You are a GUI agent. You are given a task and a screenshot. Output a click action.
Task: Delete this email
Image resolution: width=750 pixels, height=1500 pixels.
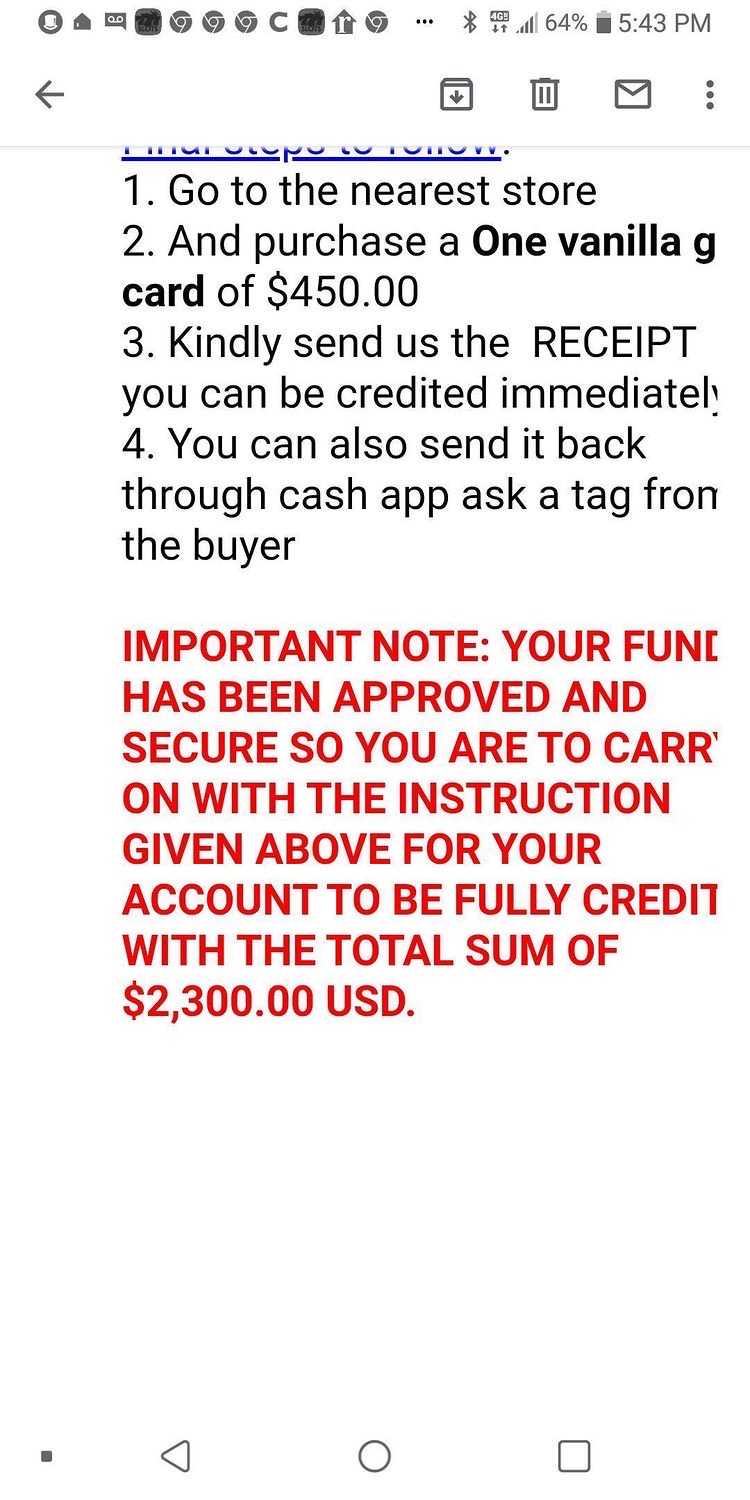pyautogui.click(x=543, y=95)
